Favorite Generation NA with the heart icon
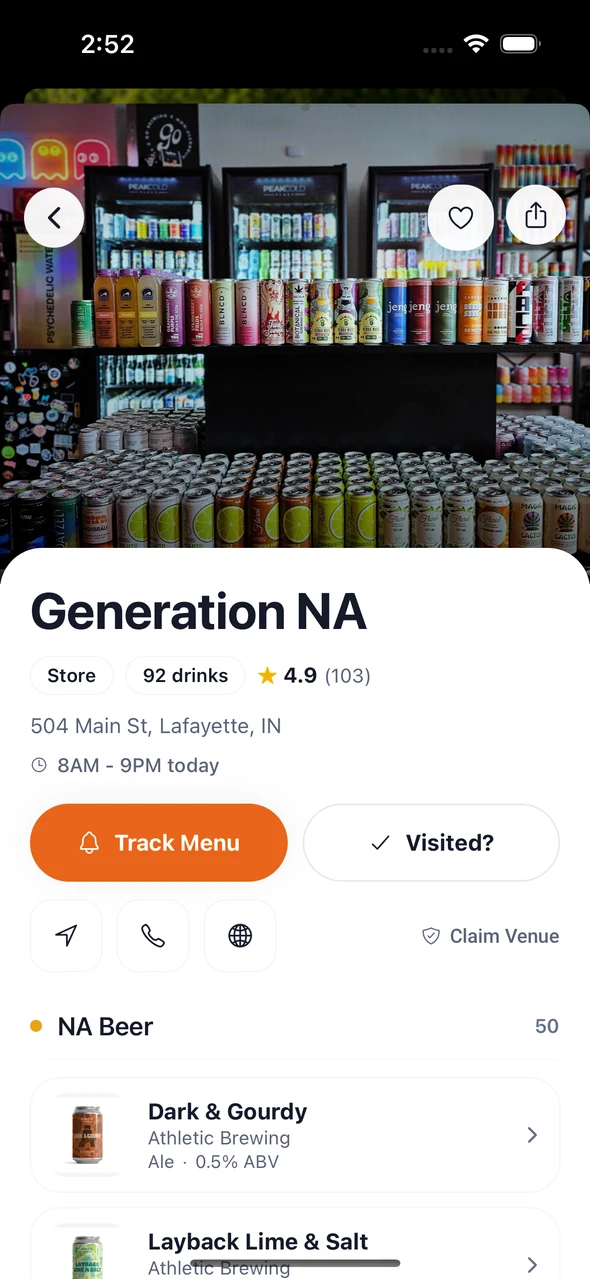The image size is (590, 1279). pos(460,217)
